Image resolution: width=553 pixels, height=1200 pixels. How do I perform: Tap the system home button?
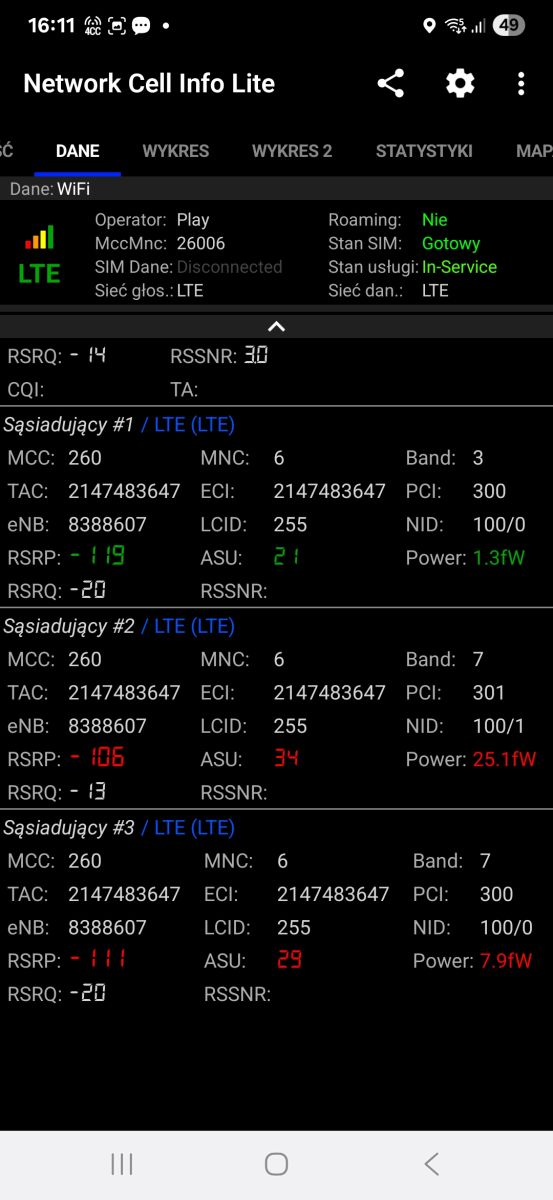277,1163
